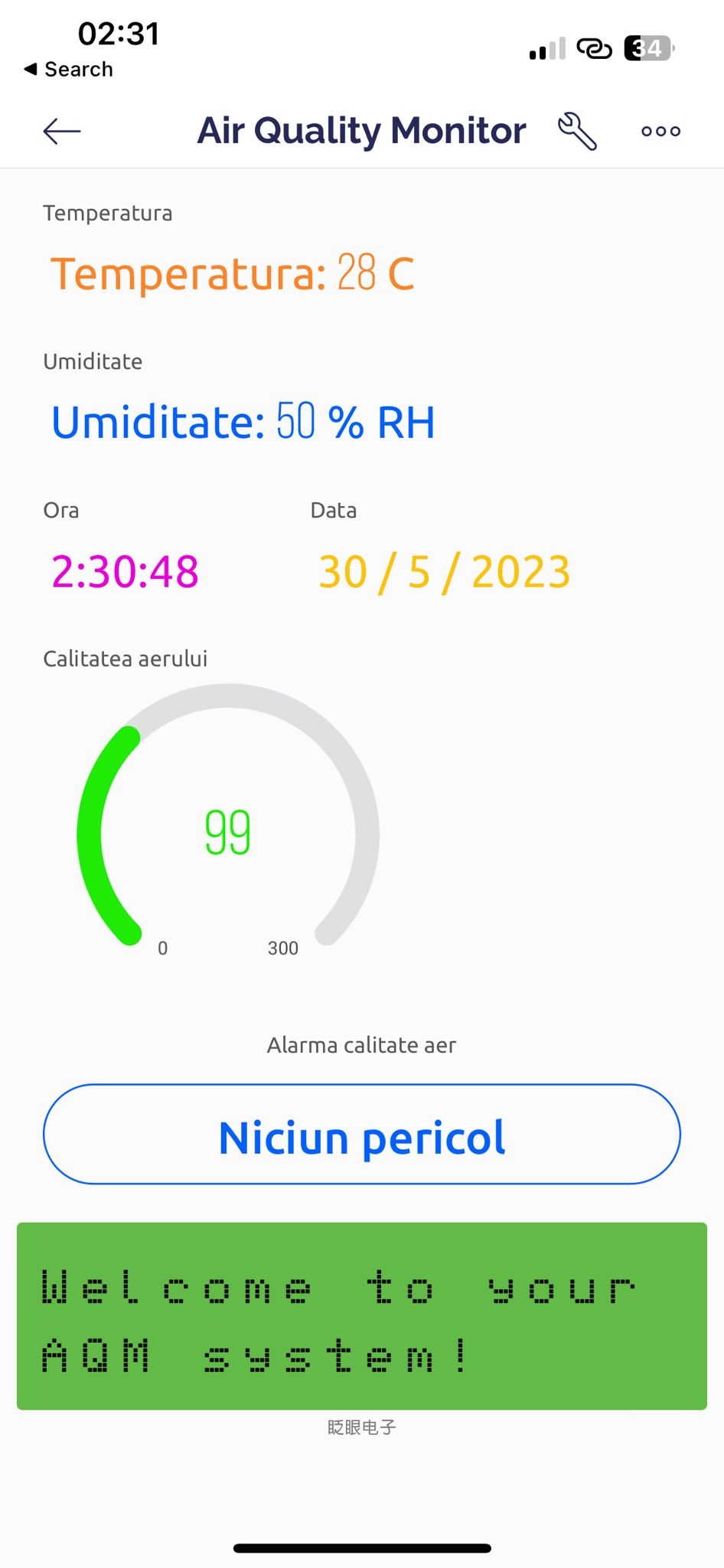Open the wrench edit mode
The height and width of the screenshot is (1568, 724).
point(577,131)
